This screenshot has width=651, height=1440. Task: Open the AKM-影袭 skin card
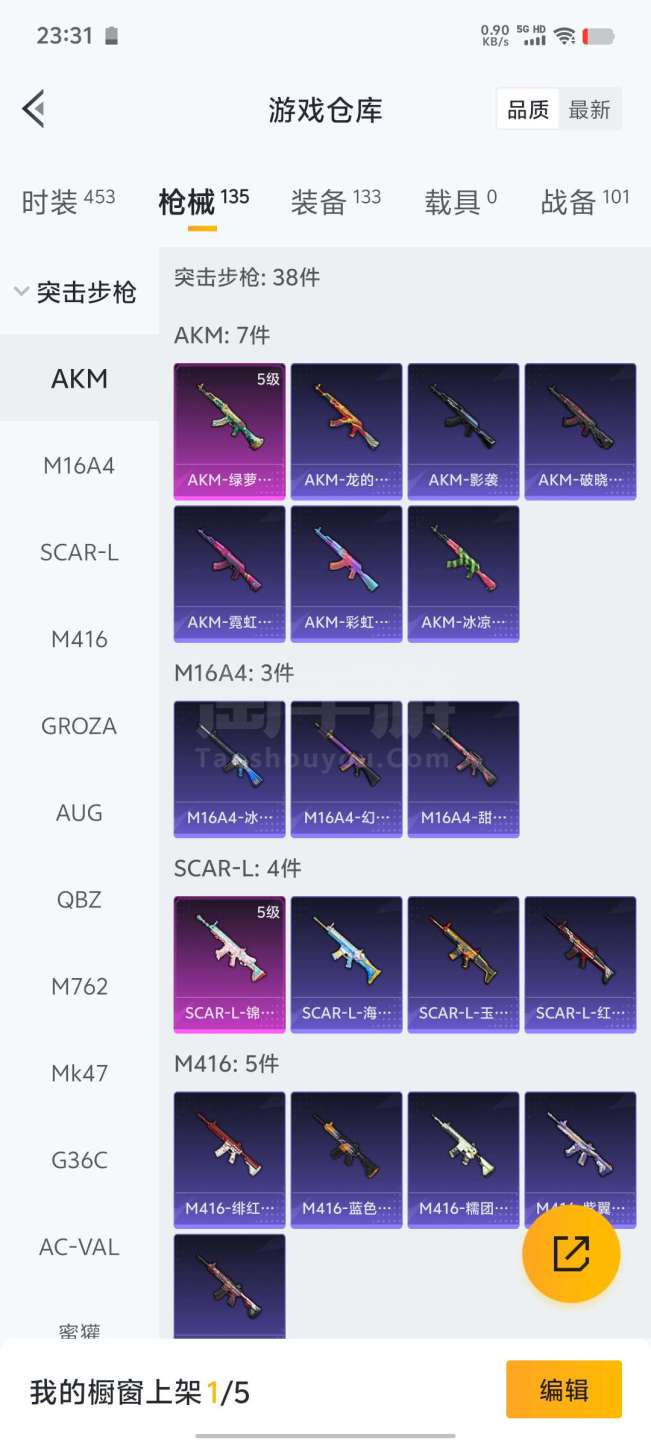[464, 431]
